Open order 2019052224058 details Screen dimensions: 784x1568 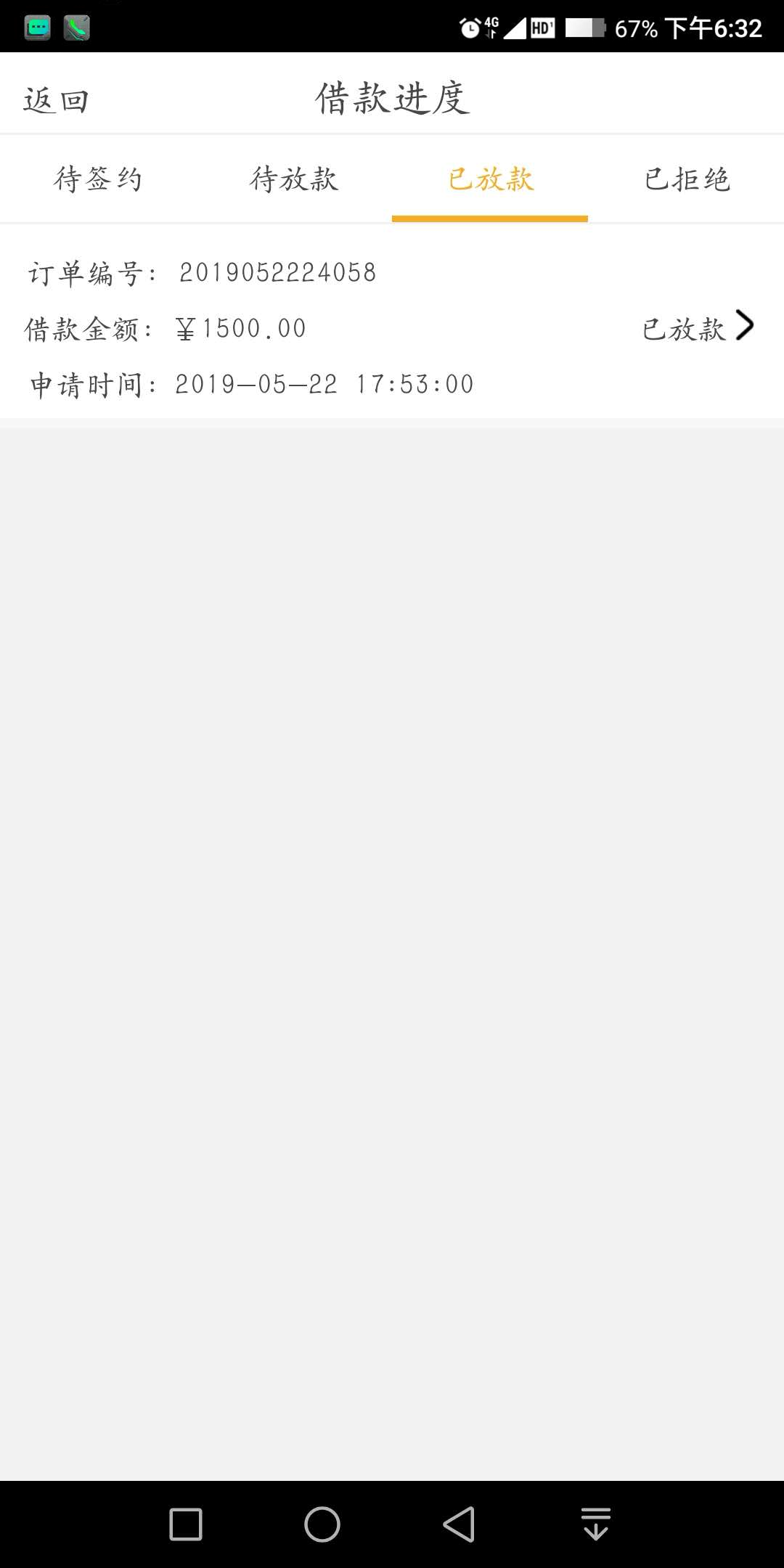click(392, 328)
